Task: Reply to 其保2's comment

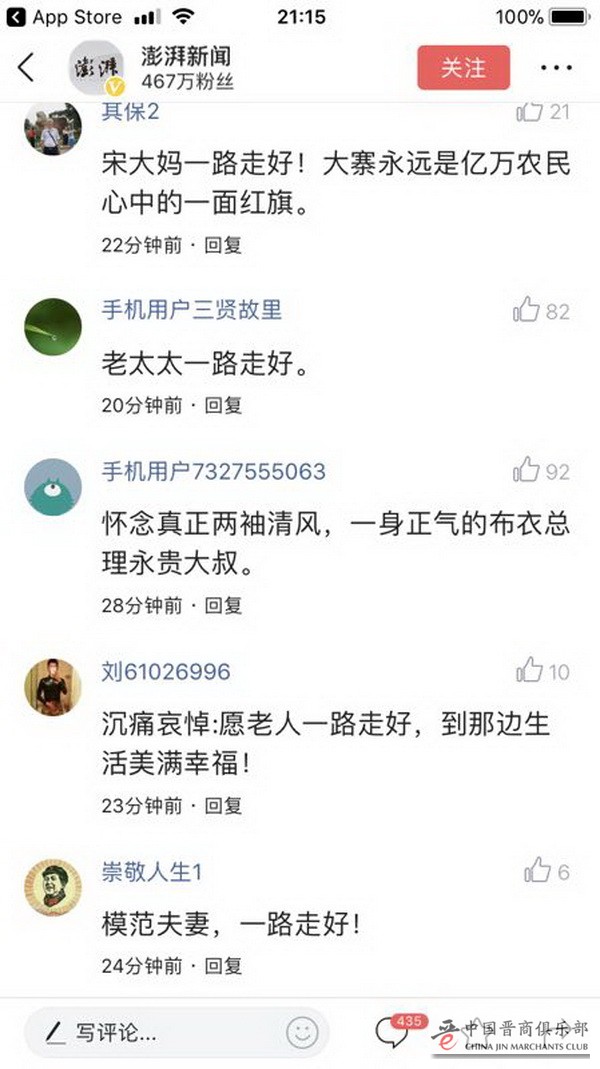Action: (x=223, y=245)
